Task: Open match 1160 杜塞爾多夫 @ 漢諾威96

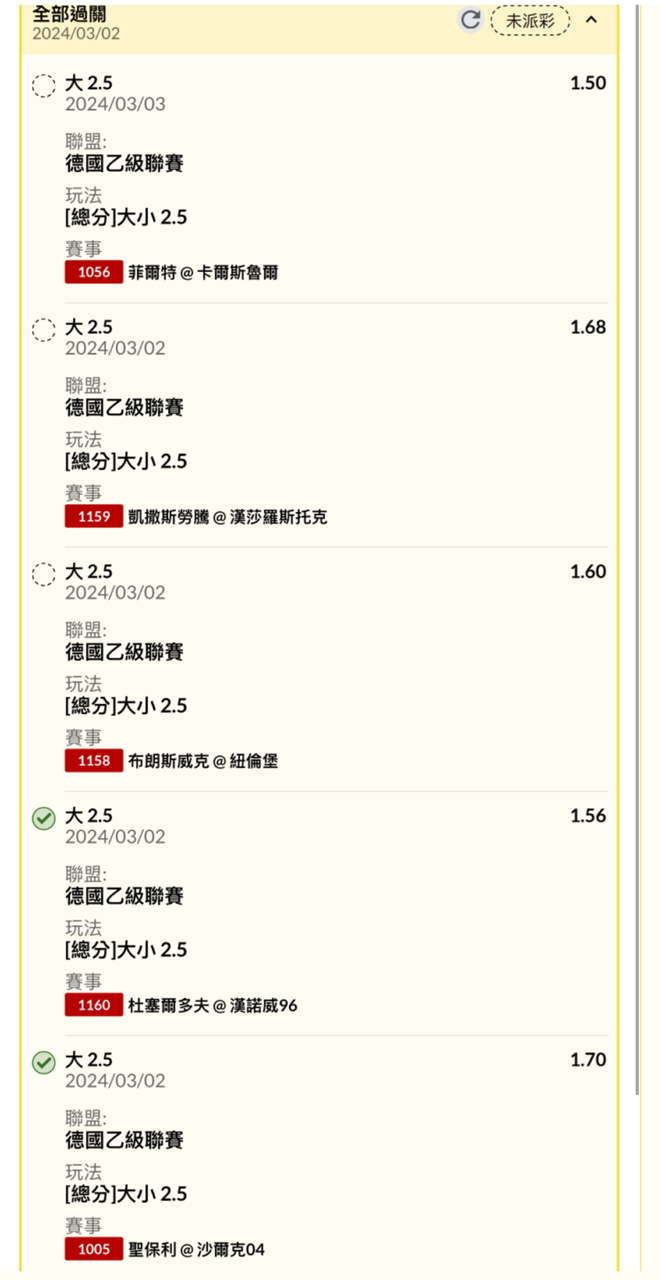Action: [181, 1005]
